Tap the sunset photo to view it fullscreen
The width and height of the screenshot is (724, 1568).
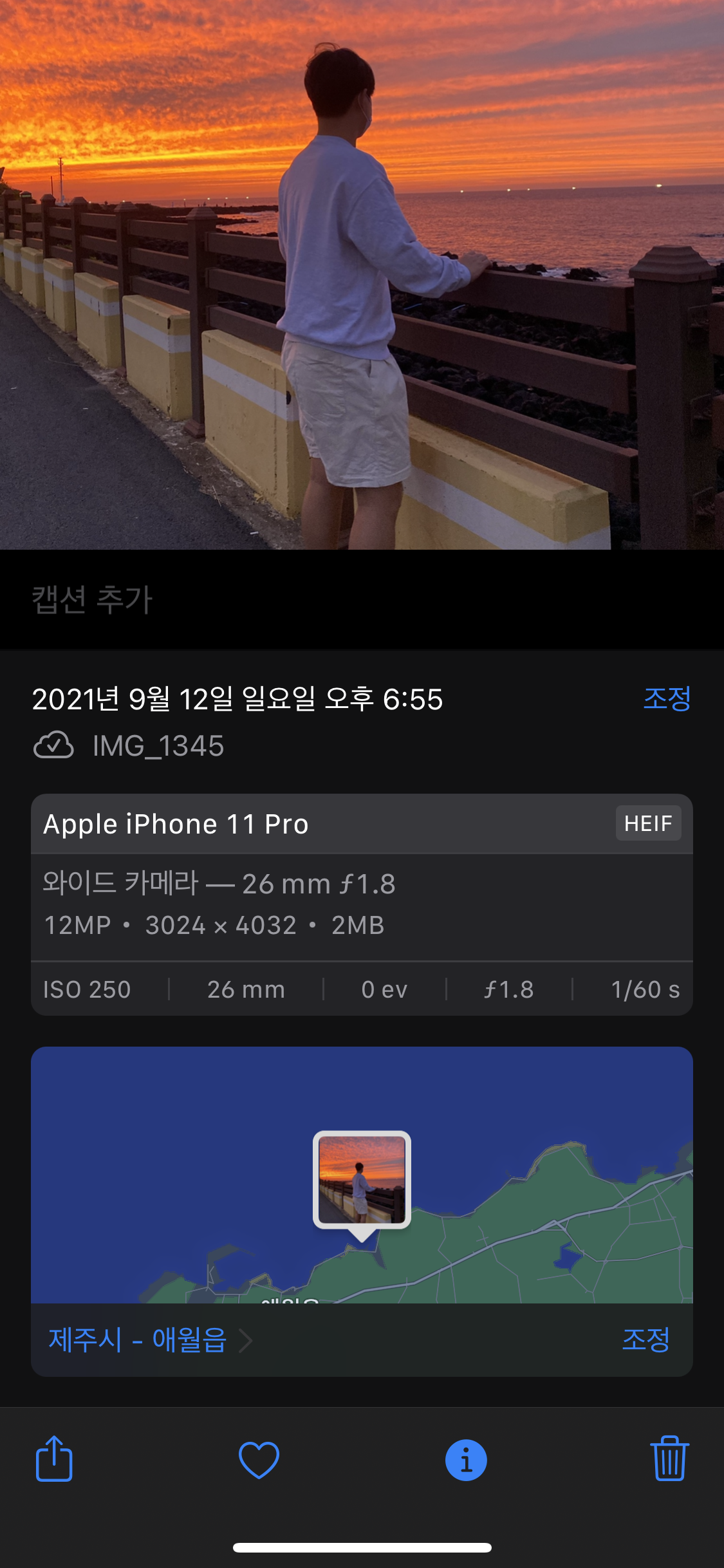point(362,275)
